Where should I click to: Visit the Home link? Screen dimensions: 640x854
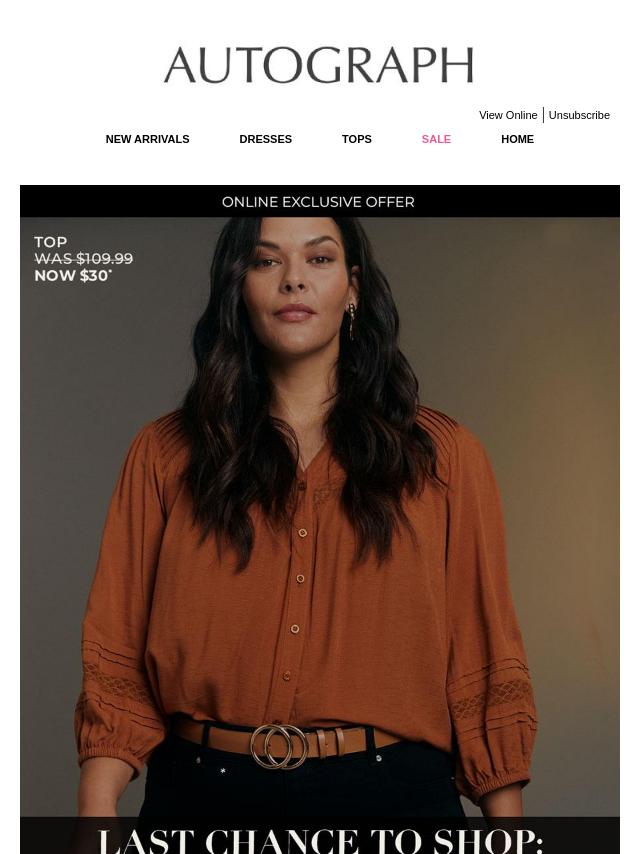[x=517, y=139]
